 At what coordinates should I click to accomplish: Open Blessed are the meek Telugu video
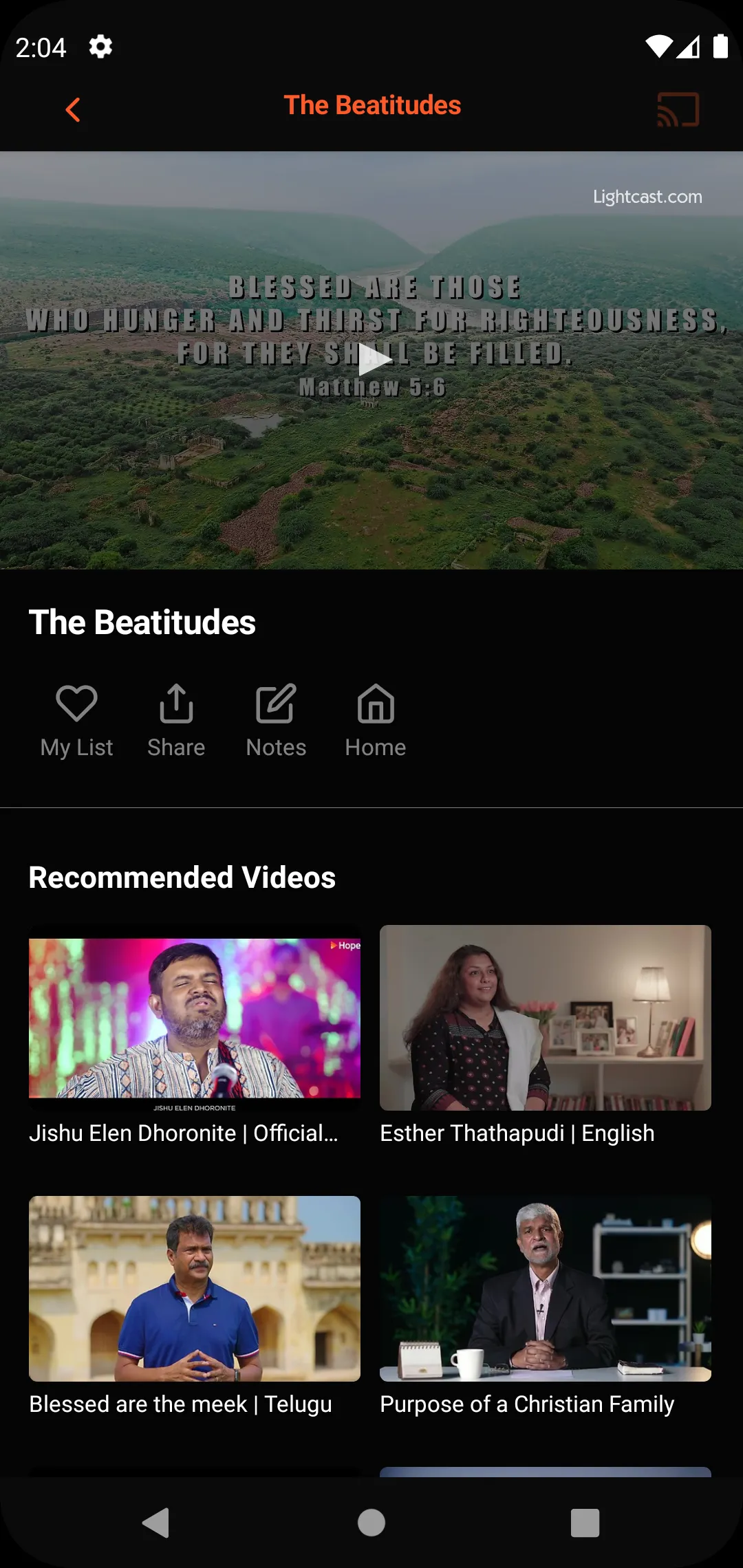click(194, 1289)
